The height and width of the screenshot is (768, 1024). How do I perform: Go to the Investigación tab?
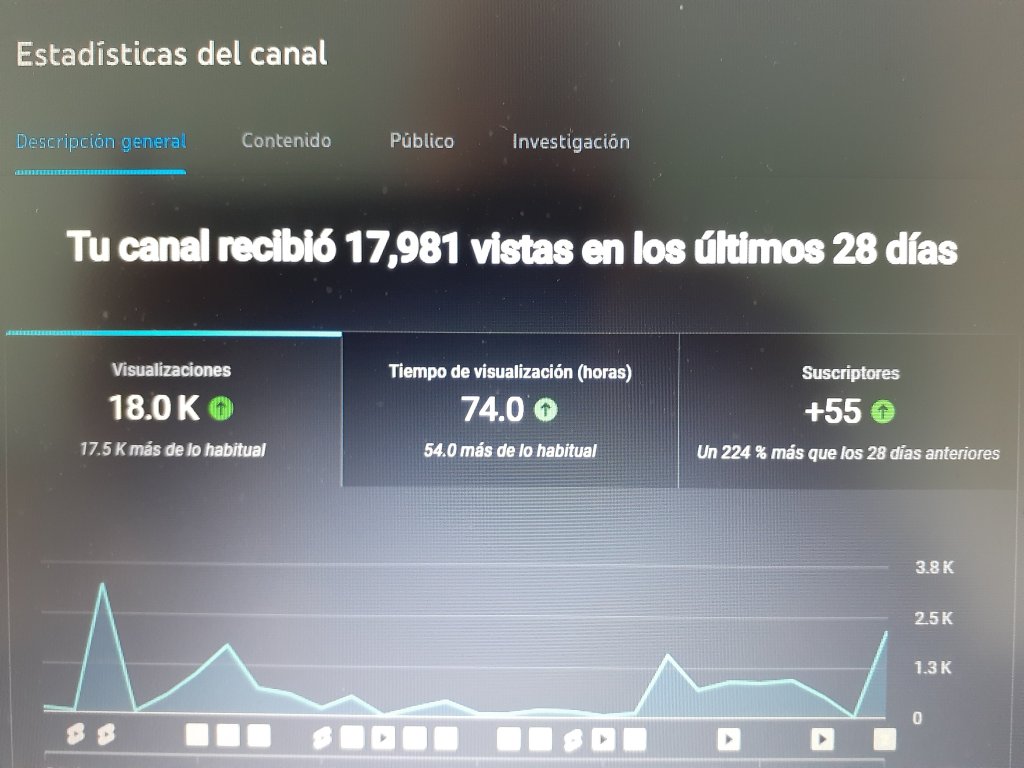pyautogui.click(x=570, y=142)
